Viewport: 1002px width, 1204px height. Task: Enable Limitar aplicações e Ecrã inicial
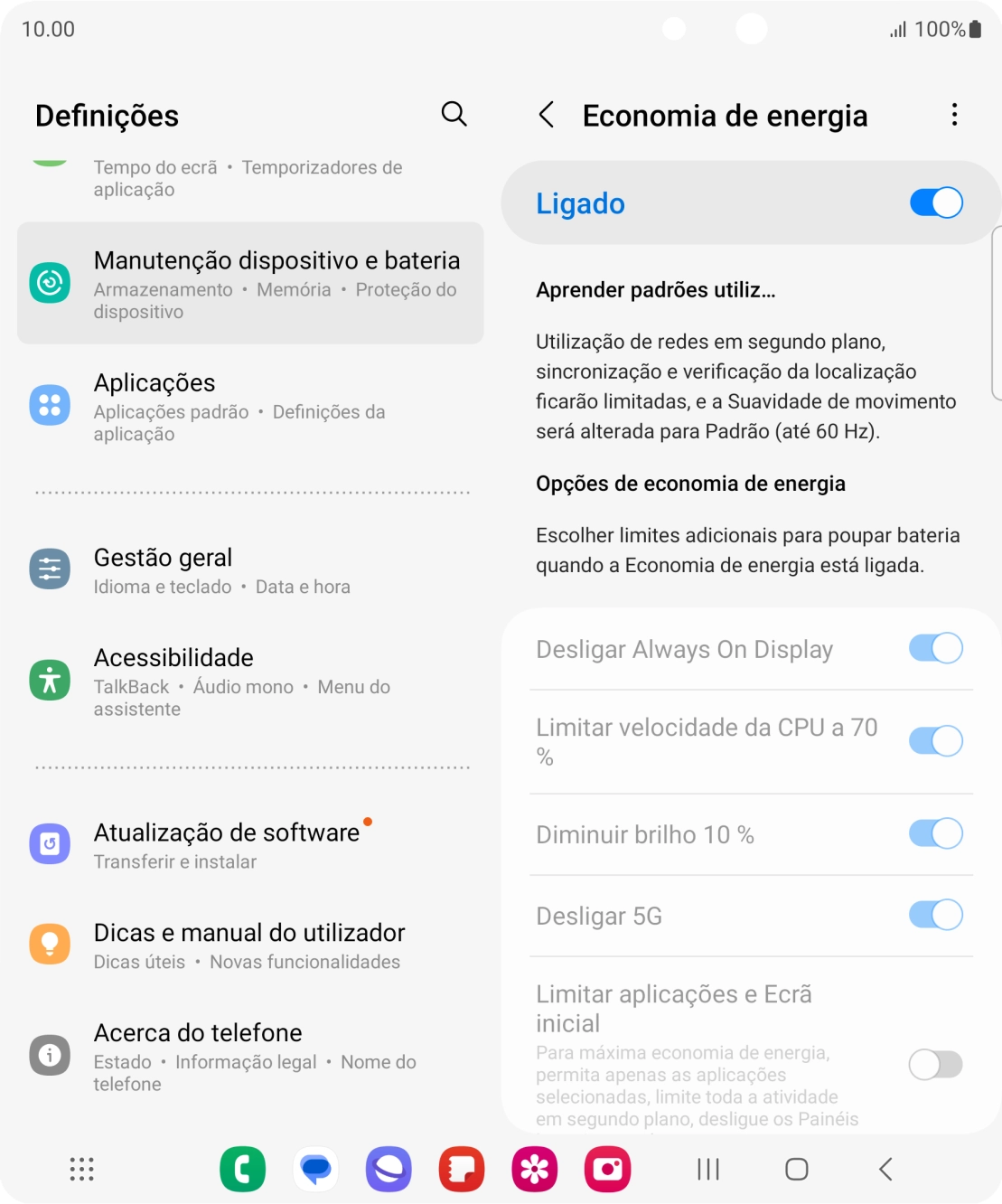pyautogui.click(x=936, y=1065)
